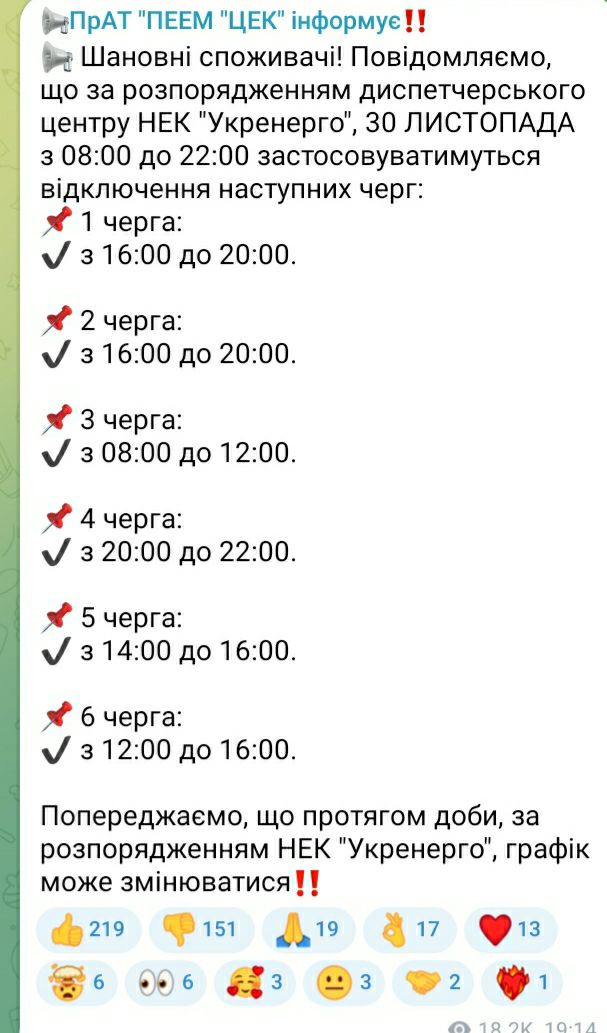Choose the exploding head reaction

78,982
